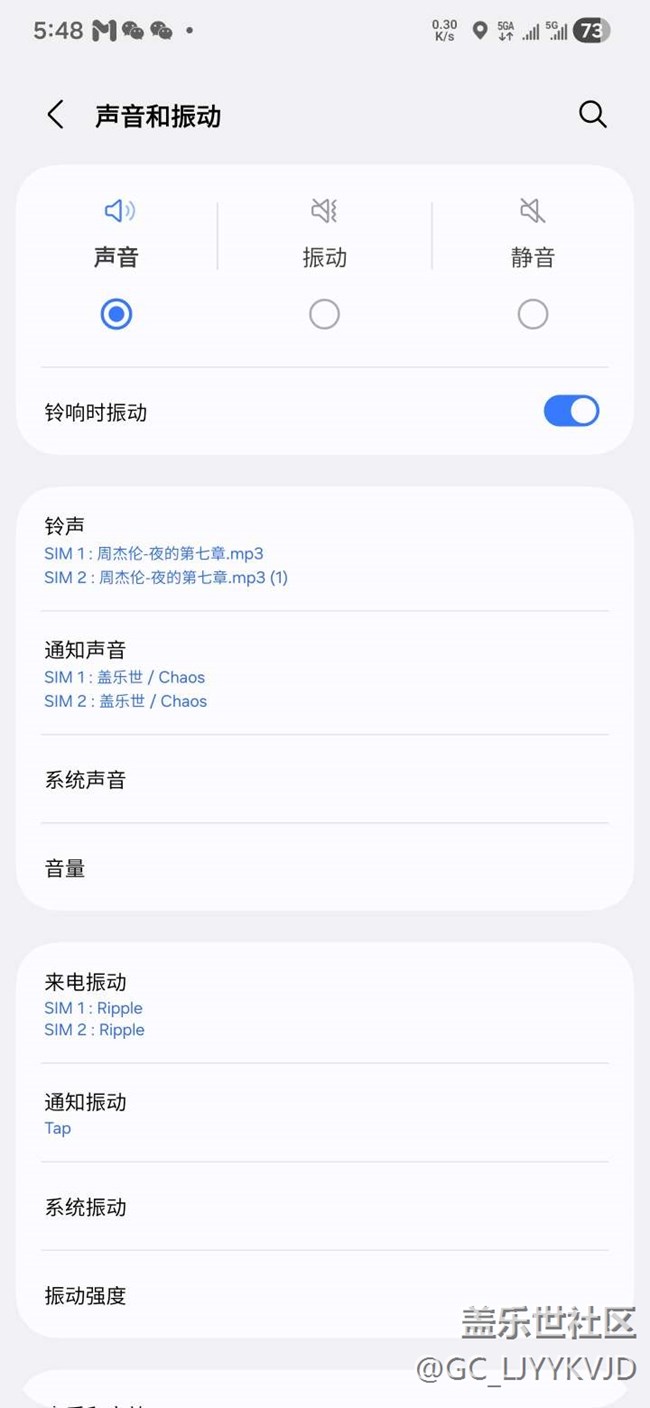Open the 音量 volume settings
Image resolution: width=650 pixels, height=1408 pixels.
point(324,868)
